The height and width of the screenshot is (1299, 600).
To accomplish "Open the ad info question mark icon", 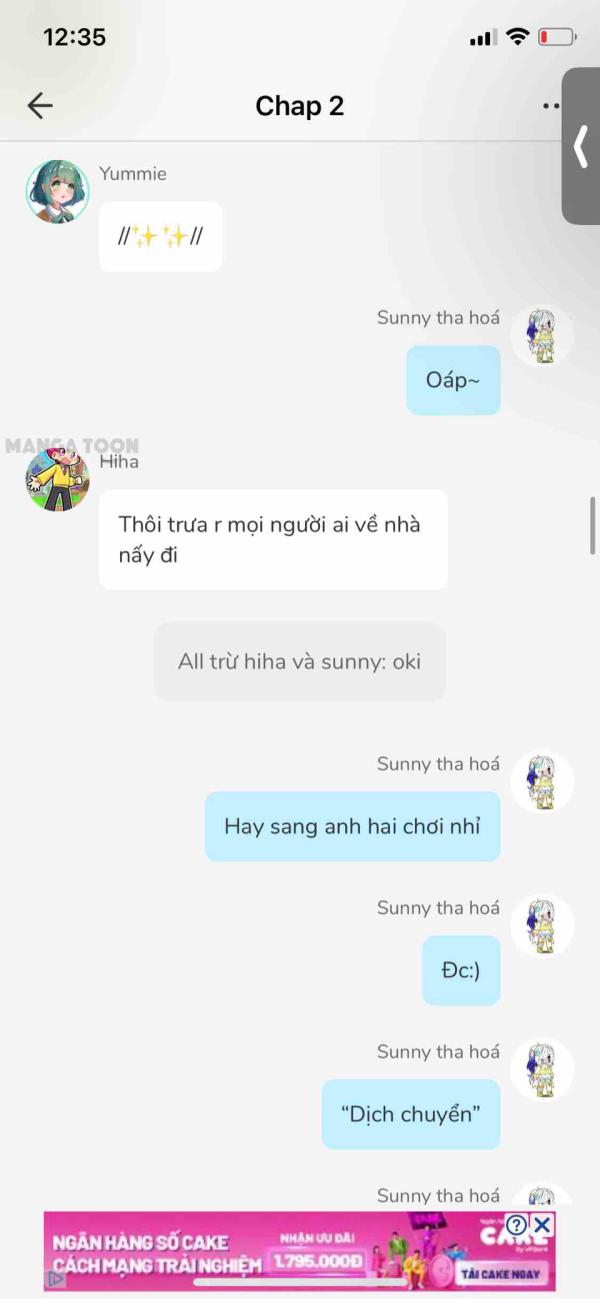I will (x=516, y=1225).
